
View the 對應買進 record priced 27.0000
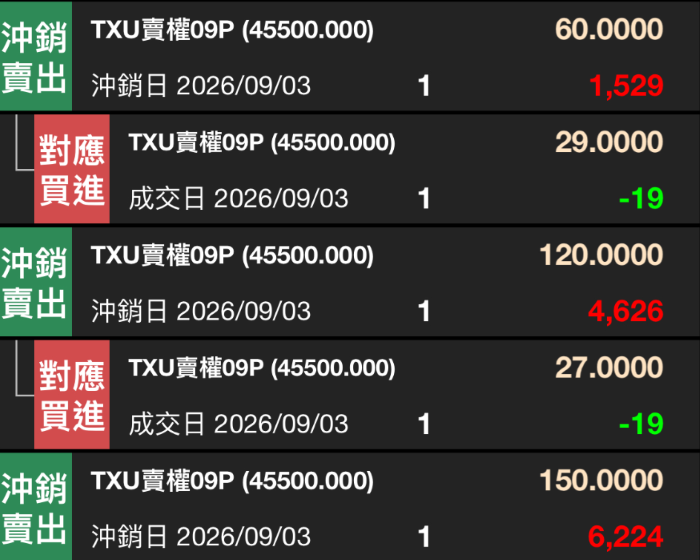click(350, 394)
